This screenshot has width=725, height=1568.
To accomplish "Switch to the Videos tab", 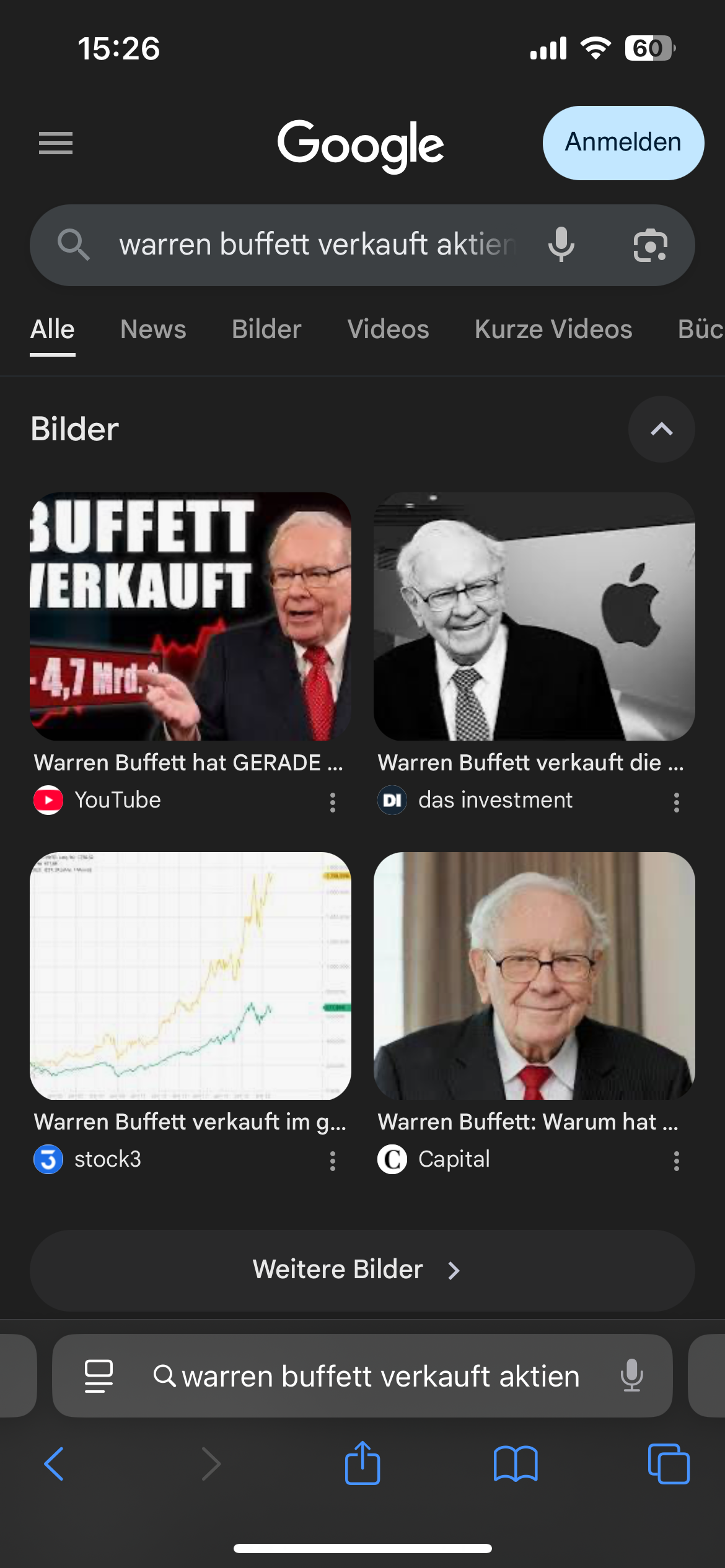I will point(388,329).
